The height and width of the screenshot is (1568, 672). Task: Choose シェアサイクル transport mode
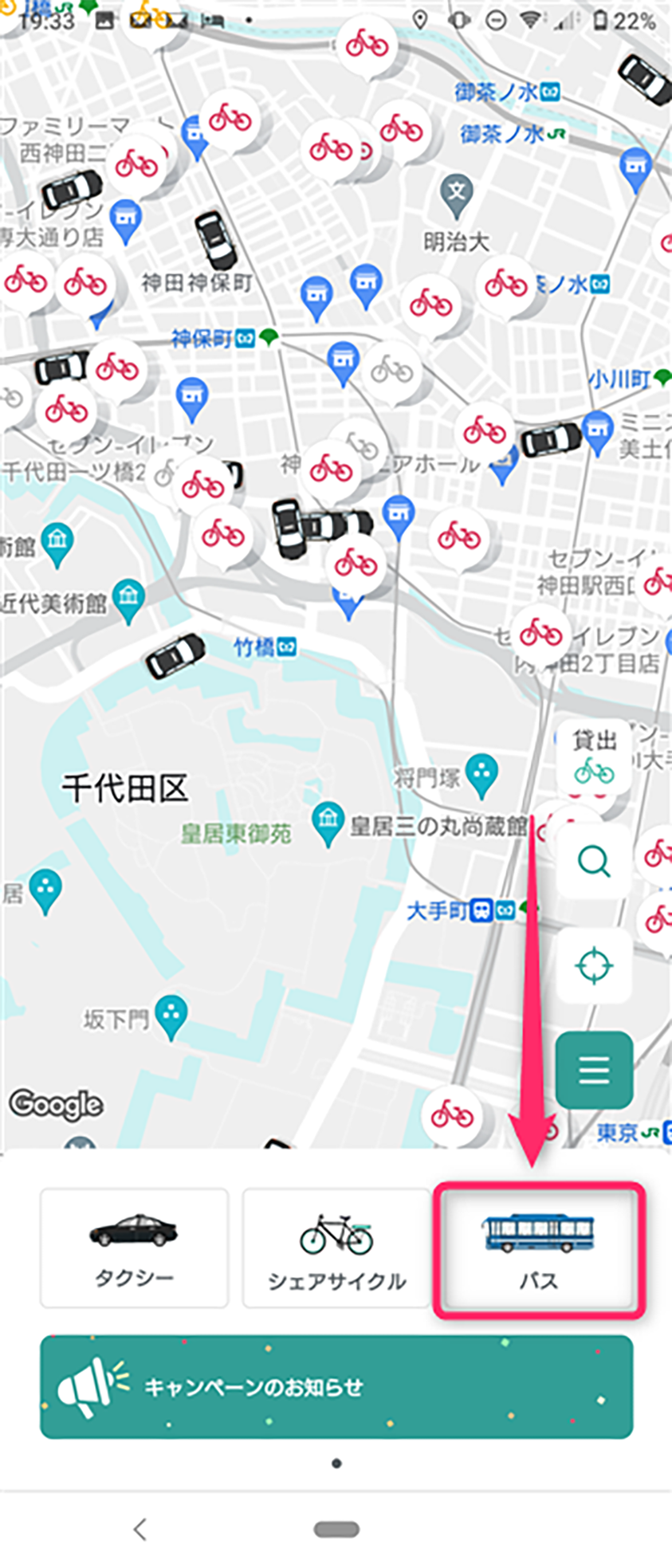click(336, 1248)
